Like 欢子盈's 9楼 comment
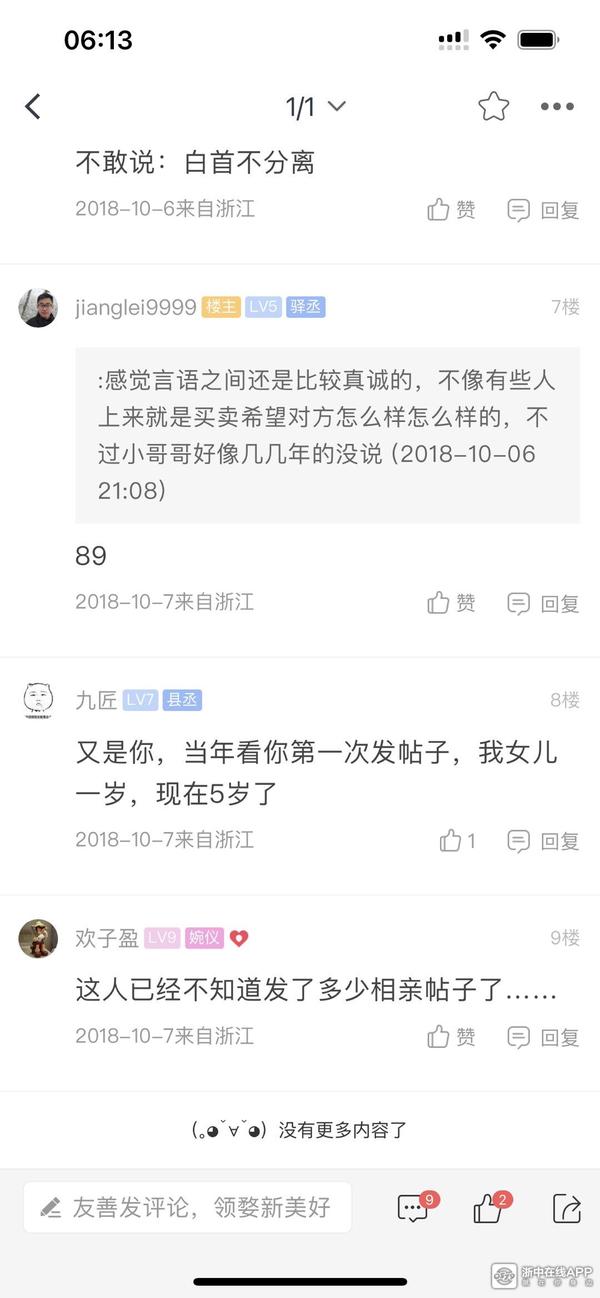 click(451, 1037)
